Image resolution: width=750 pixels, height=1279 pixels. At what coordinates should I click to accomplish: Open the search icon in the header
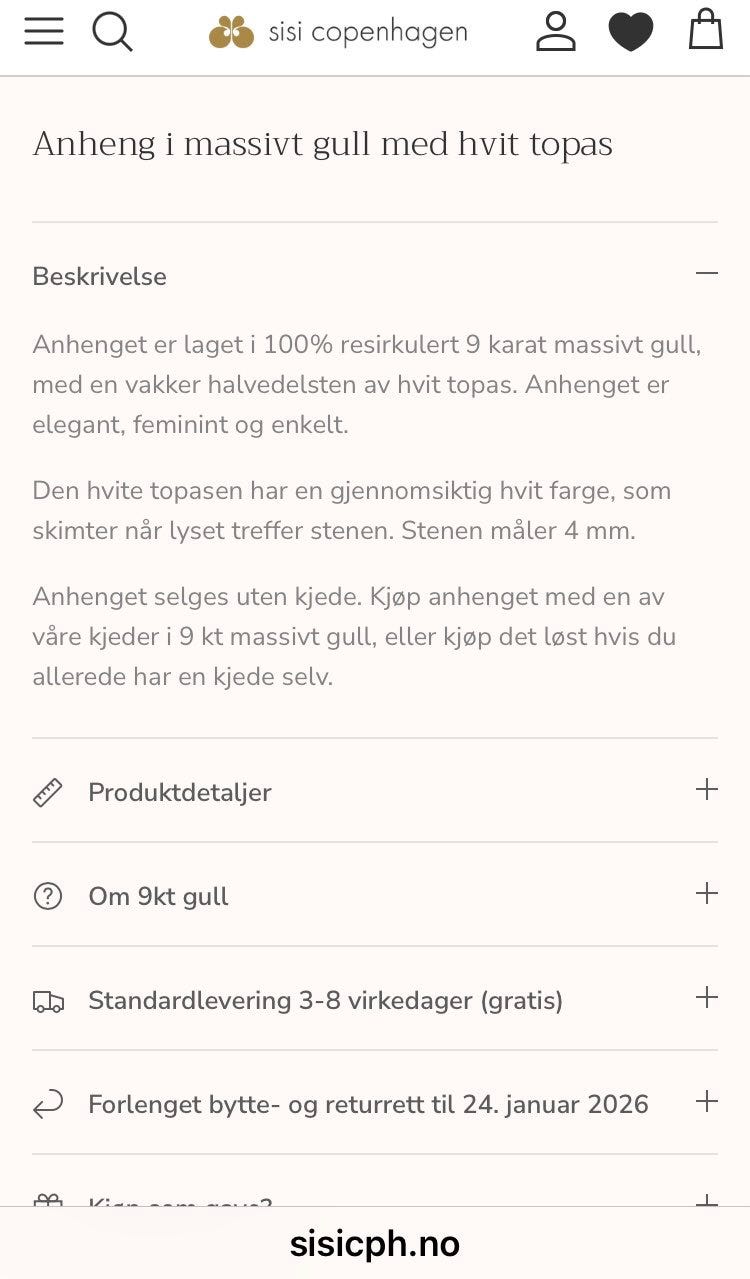(x=112, y=31)
